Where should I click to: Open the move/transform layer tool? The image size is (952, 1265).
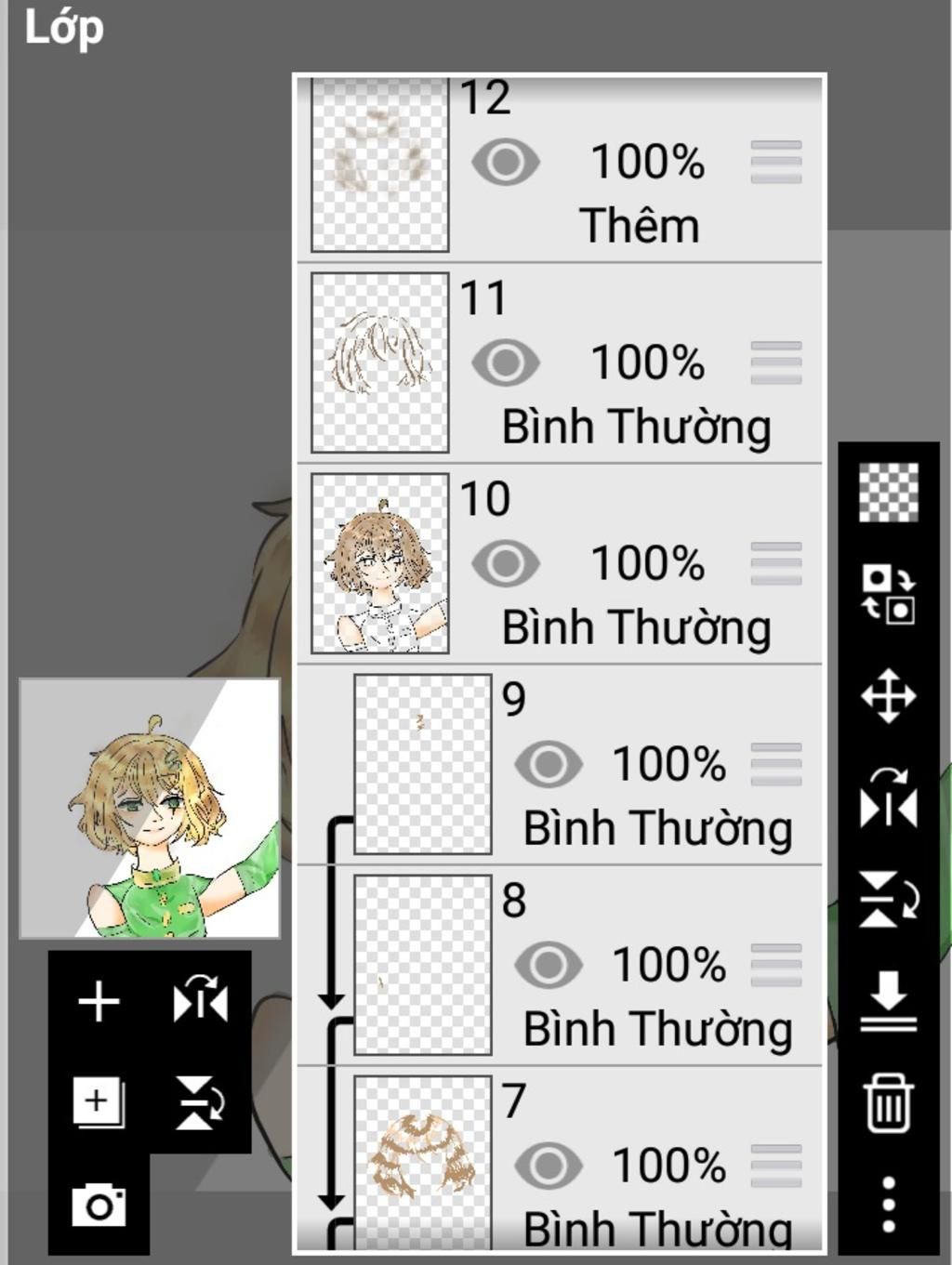tap(888, 696)
